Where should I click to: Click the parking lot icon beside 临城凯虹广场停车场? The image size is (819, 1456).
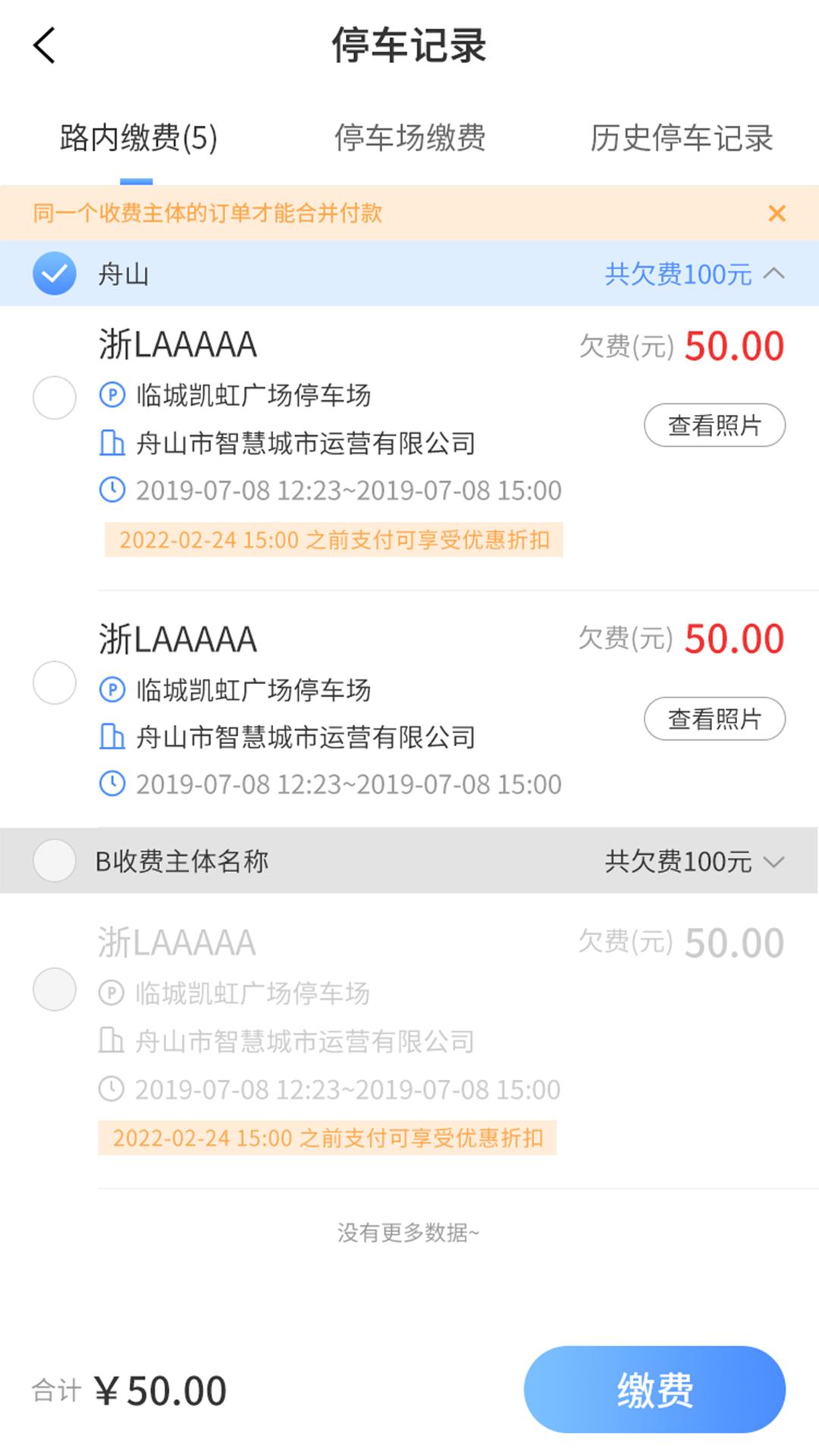click(111, 393)
